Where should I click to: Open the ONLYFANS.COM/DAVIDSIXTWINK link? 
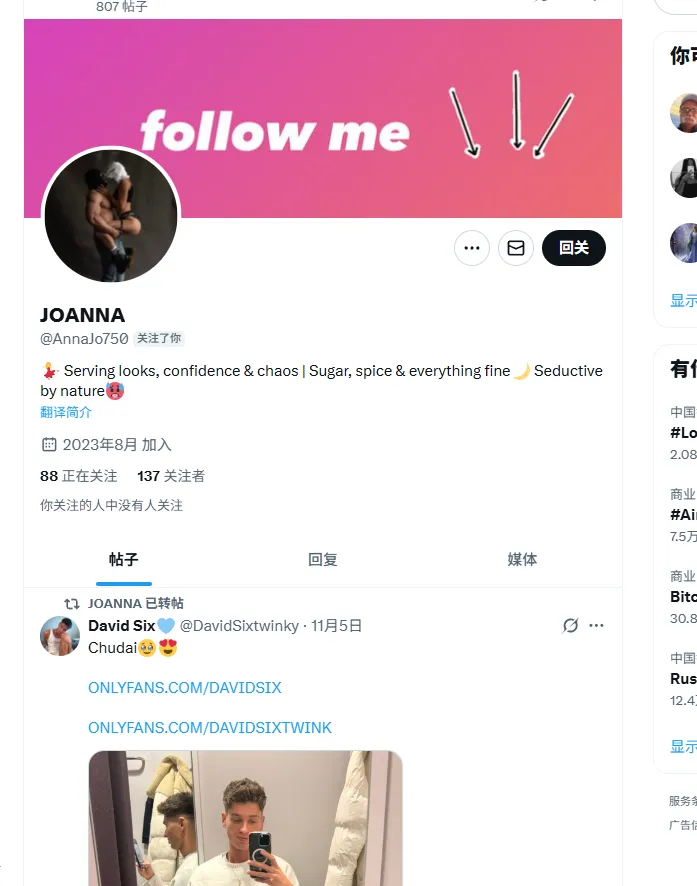(210, 728)
